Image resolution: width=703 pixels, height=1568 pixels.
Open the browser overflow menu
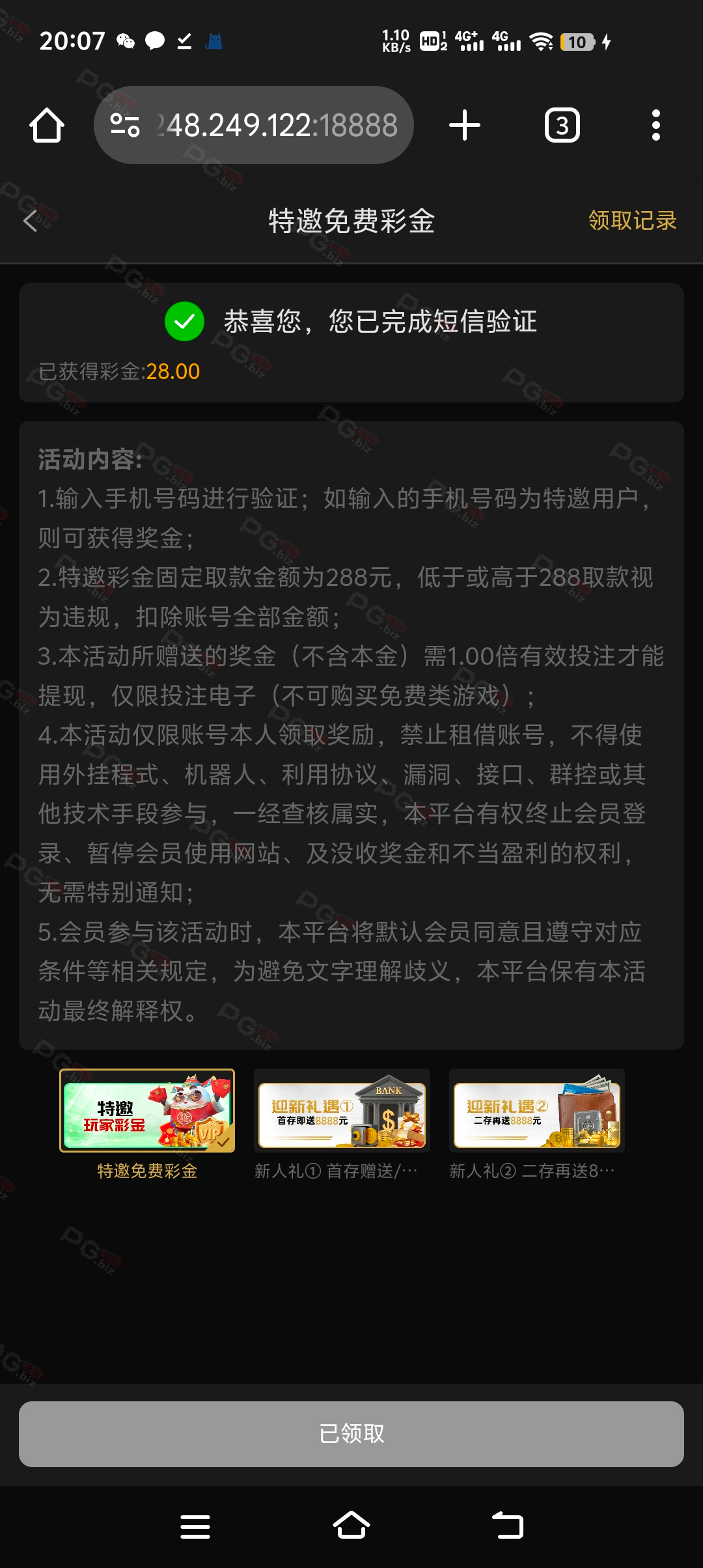656,125
